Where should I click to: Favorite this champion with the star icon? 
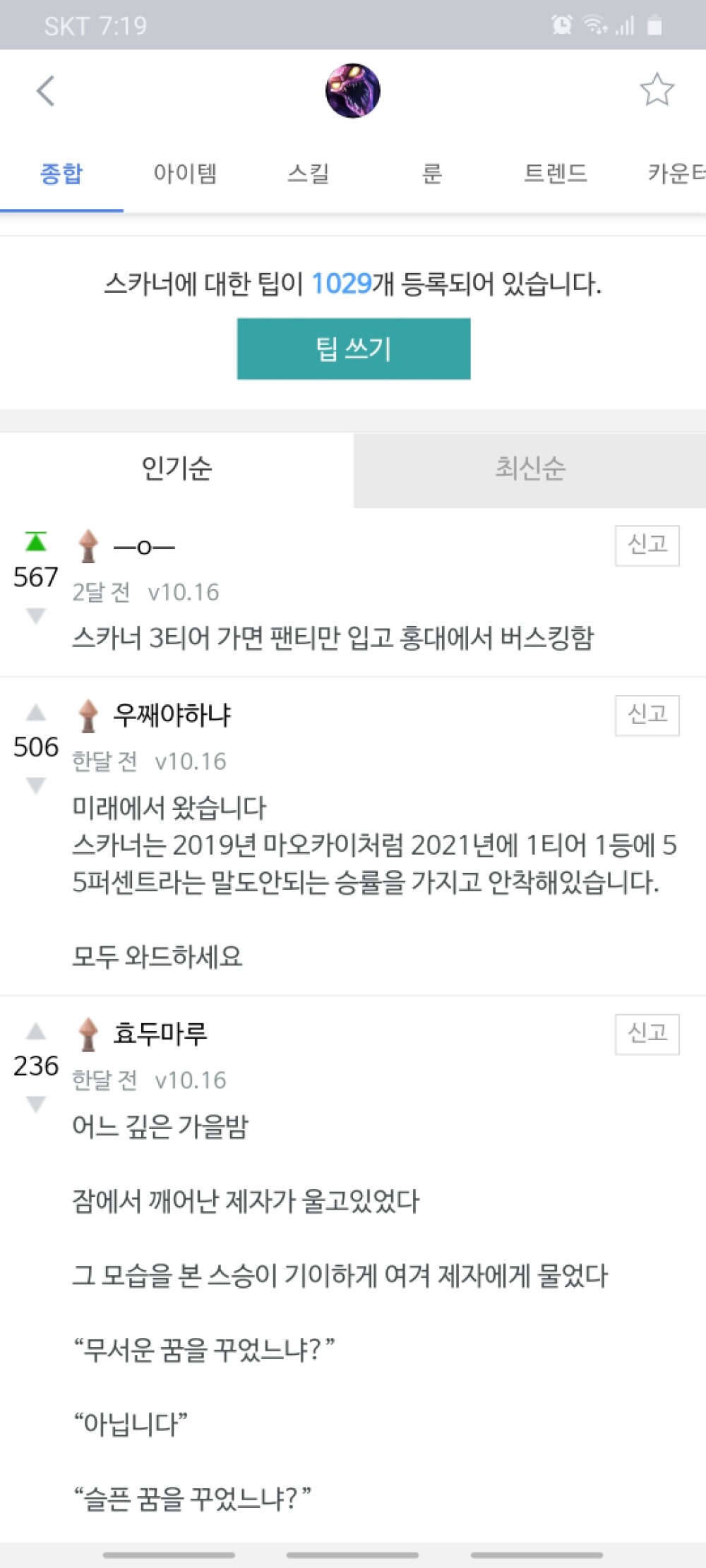point(657,90)
